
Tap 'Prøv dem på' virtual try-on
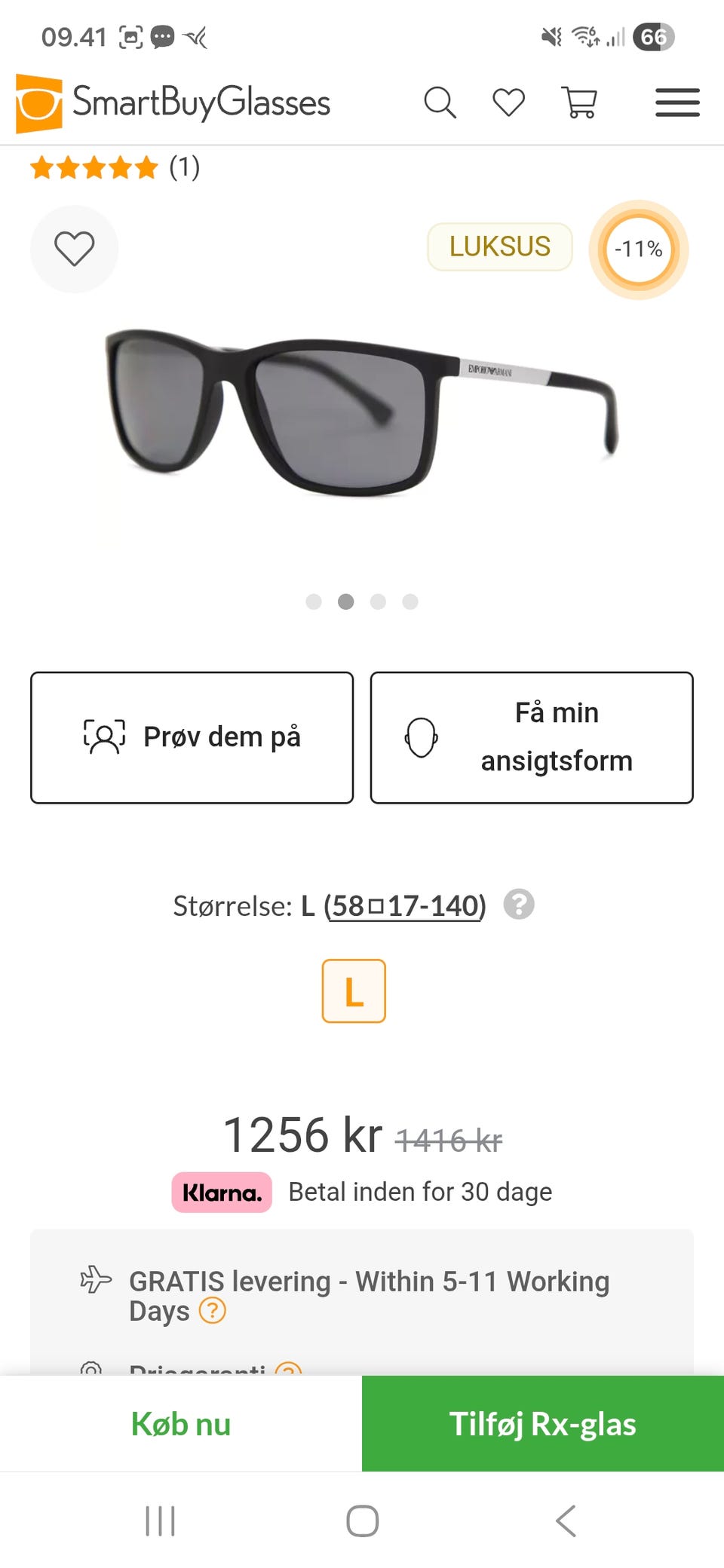[192, 737]
